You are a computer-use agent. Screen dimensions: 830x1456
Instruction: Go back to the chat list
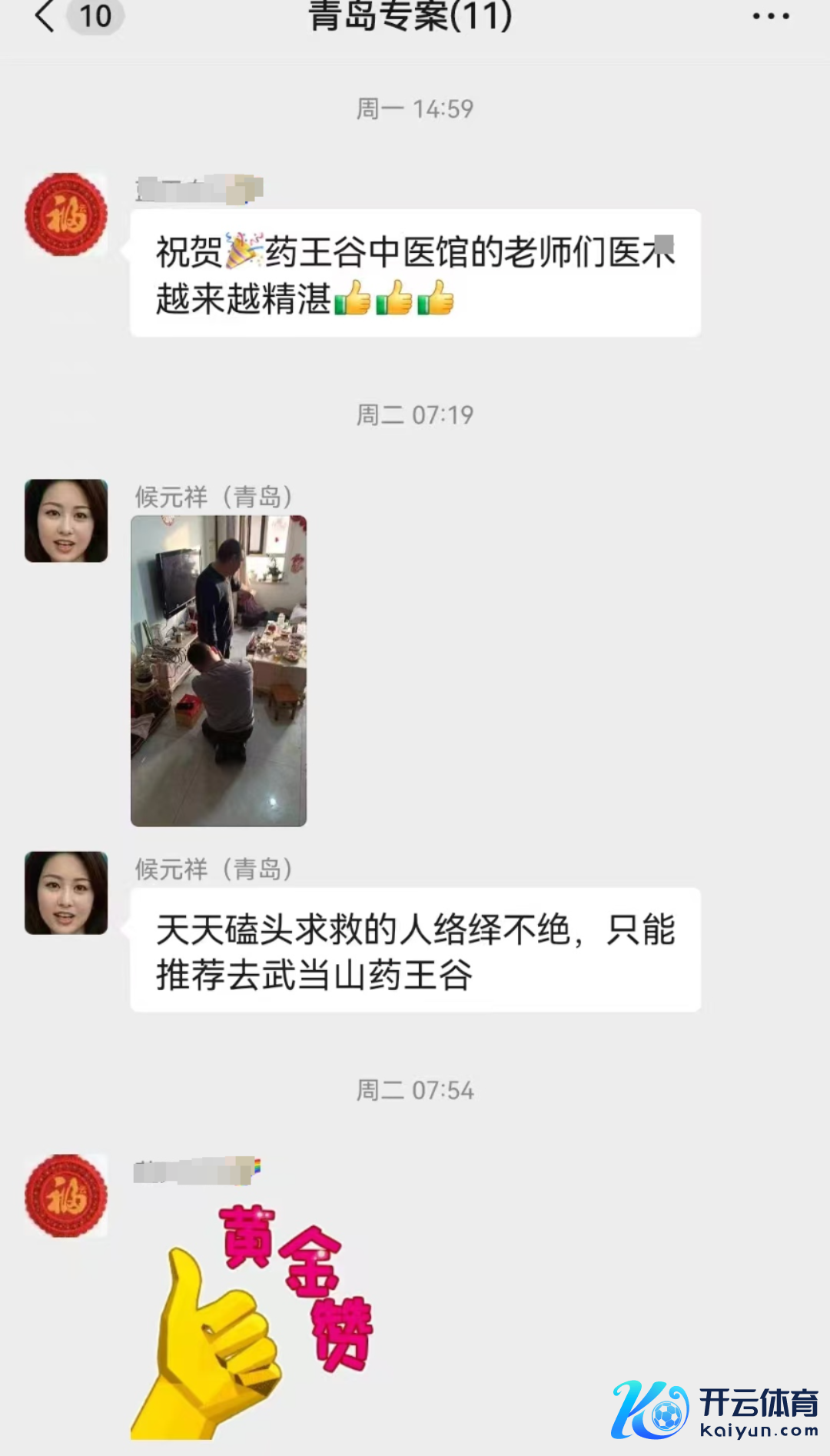(x=46, y=15)
